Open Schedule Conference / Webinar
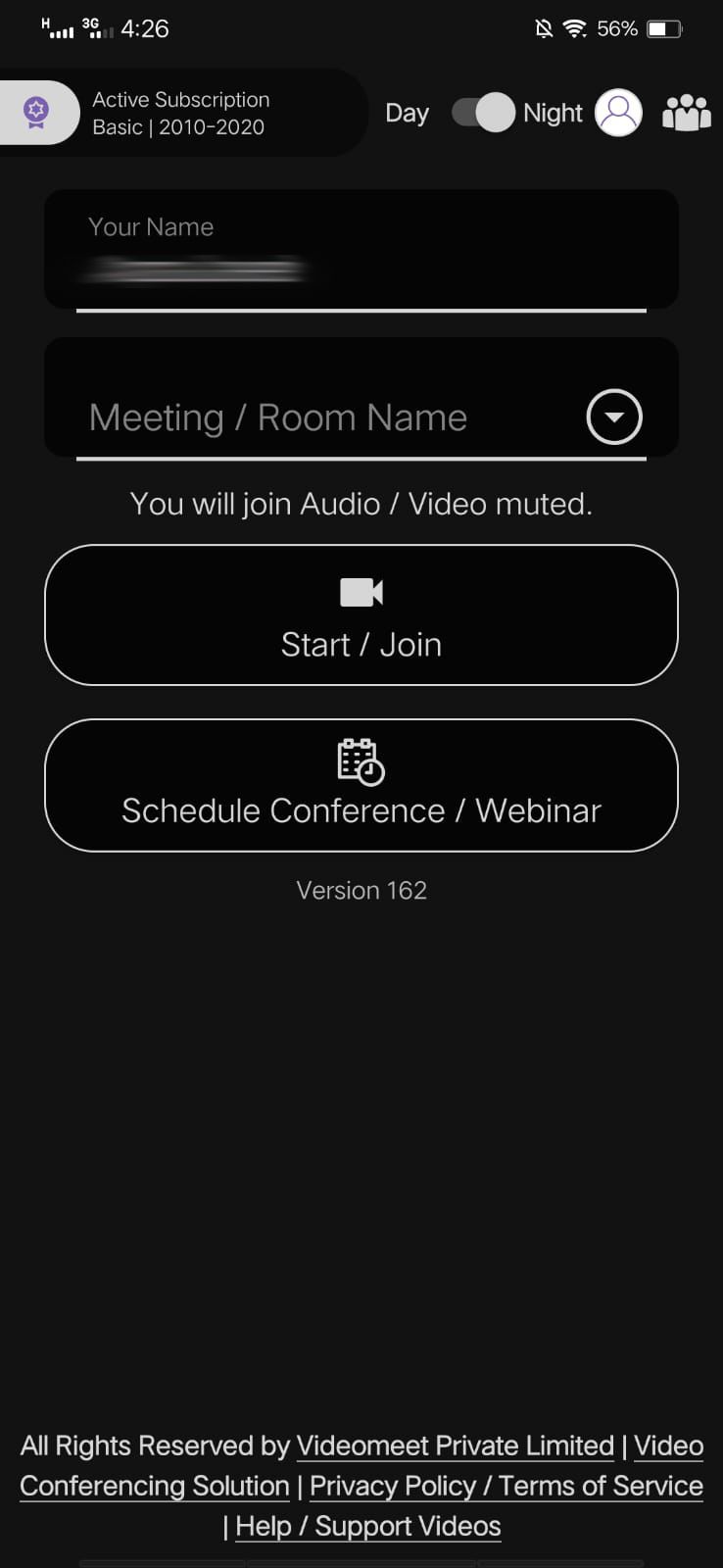Image resolution: width=723 pixels, height=1568 pixels. pos(361,785)
